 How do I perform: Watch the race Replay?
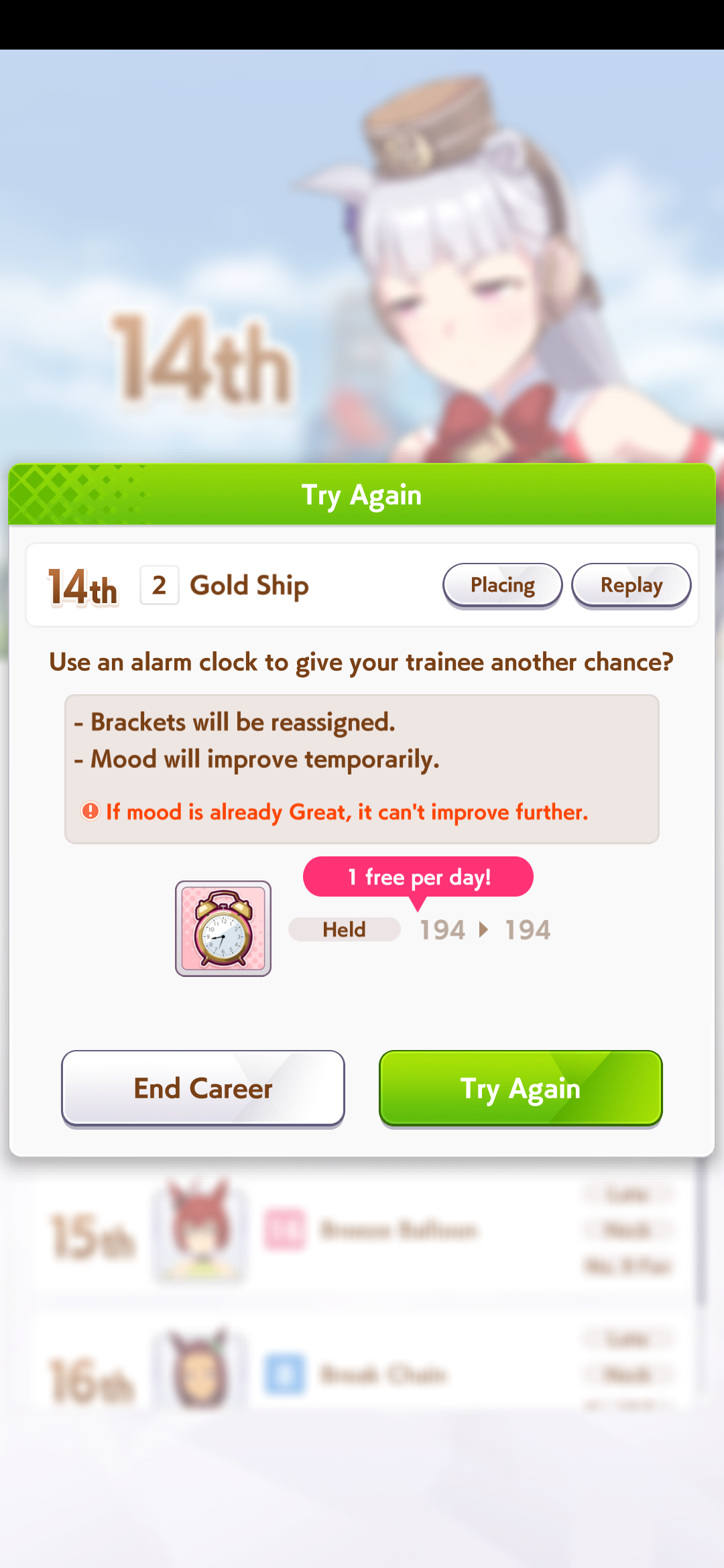click(x=631, y=586)
